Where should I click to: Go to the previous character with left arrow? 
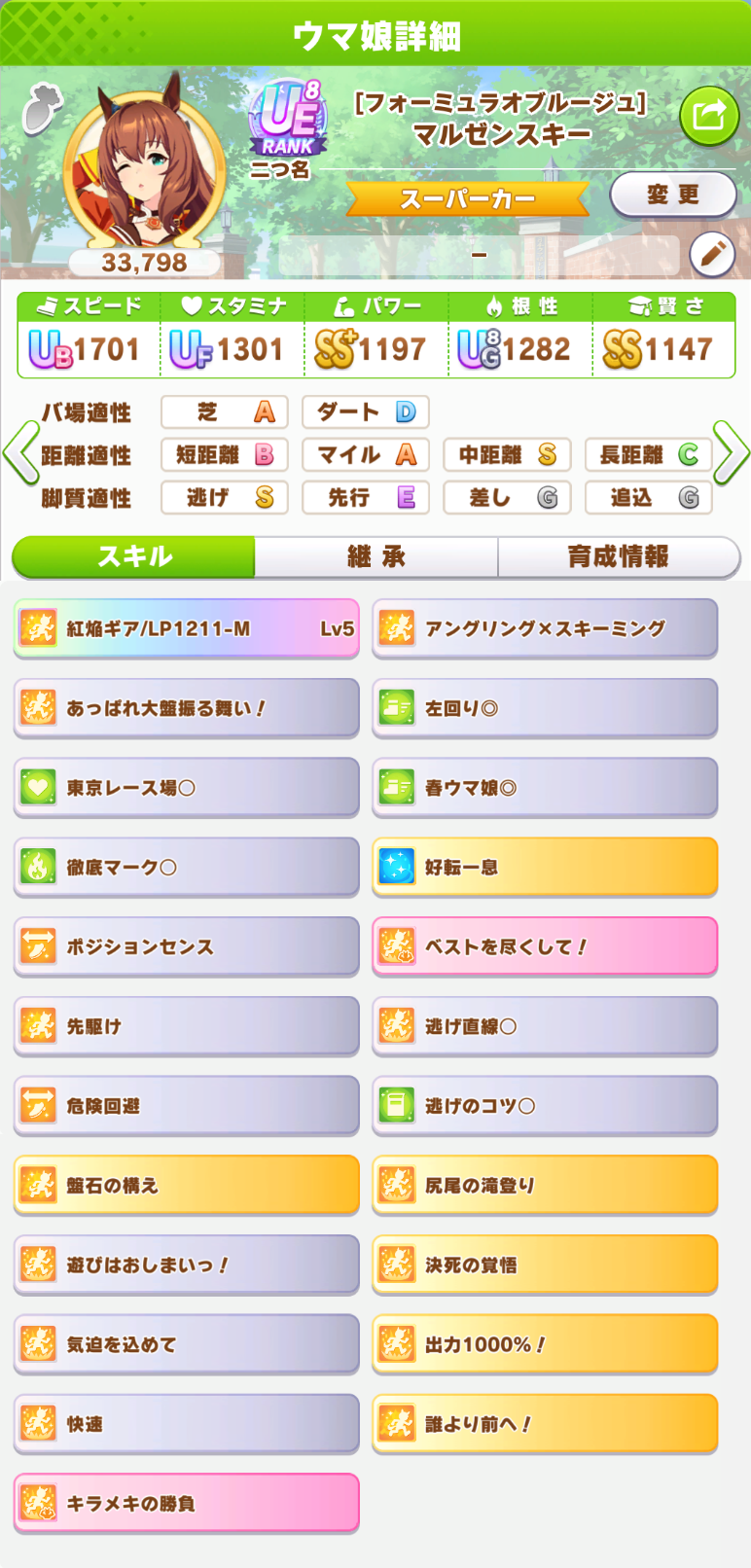(19, 453)
